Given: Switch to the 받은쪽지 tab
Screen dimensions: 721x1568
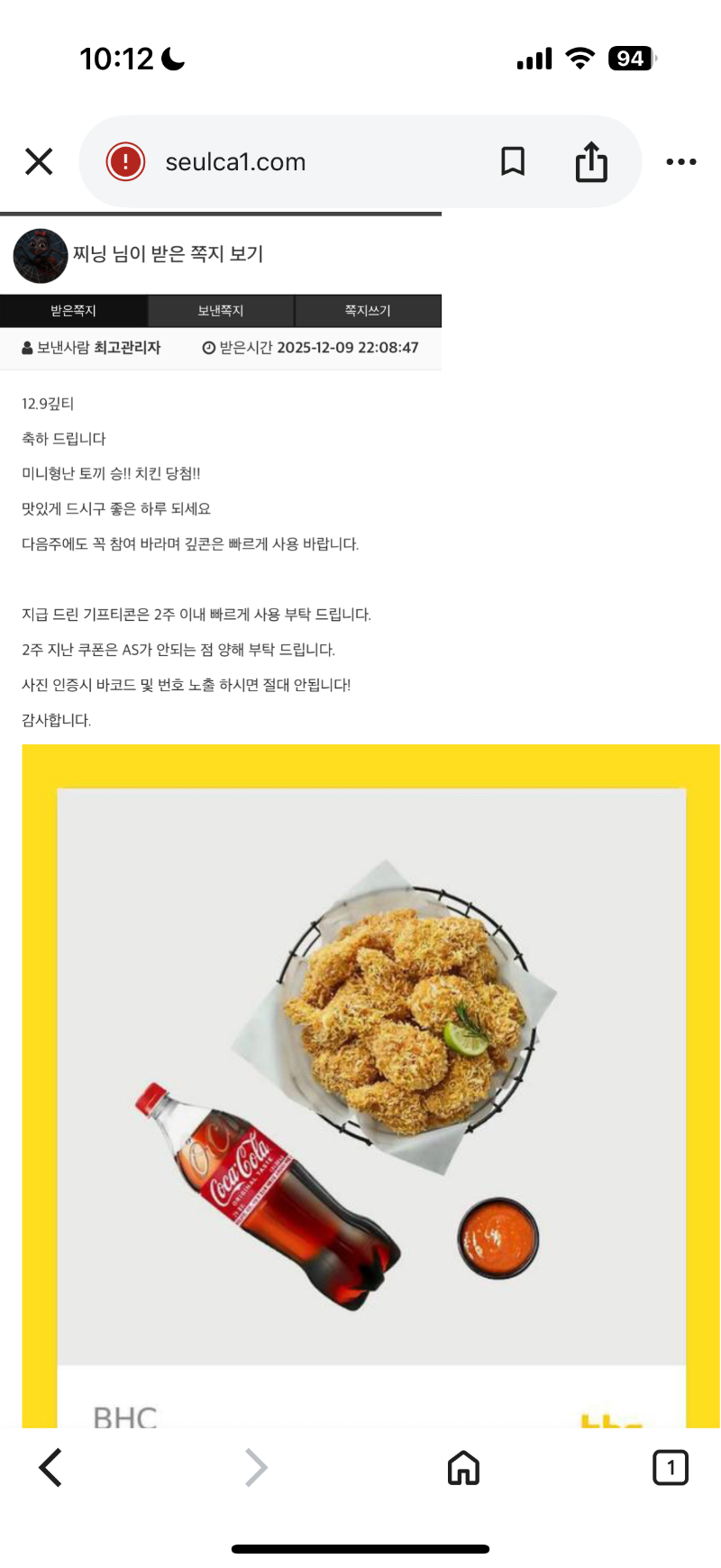Looking at the screenshot, I should coord(73,311).
